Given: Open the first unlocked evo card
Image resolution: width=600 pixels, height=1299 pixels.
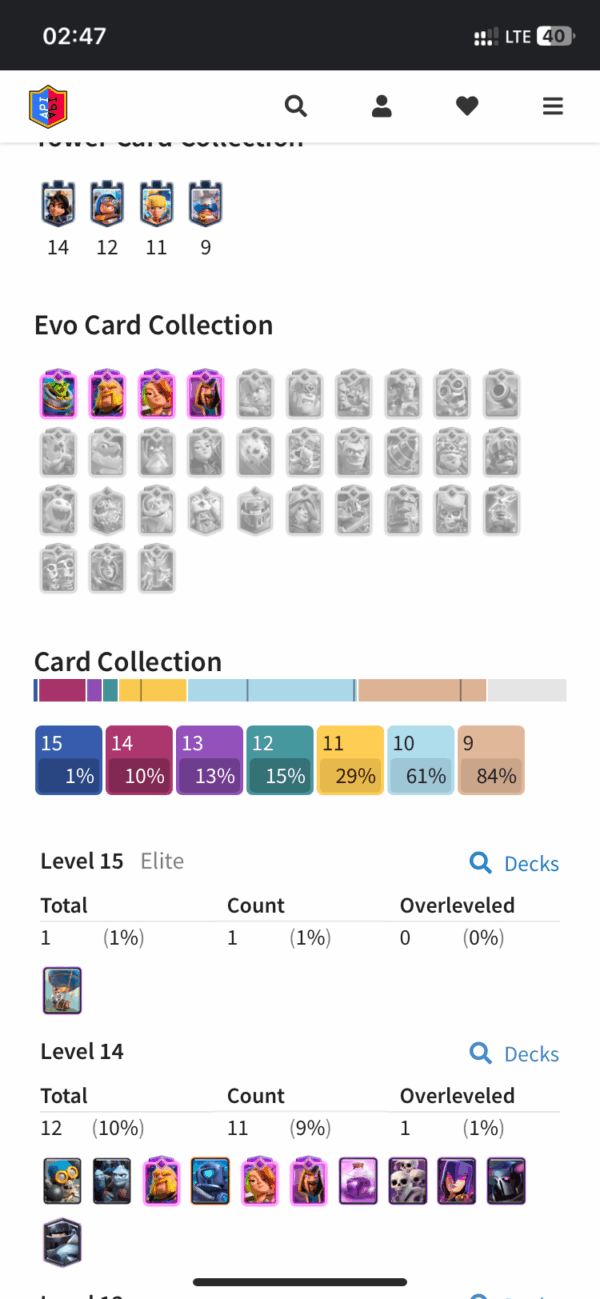Looking at the screenshot, I should click(58, 392).
